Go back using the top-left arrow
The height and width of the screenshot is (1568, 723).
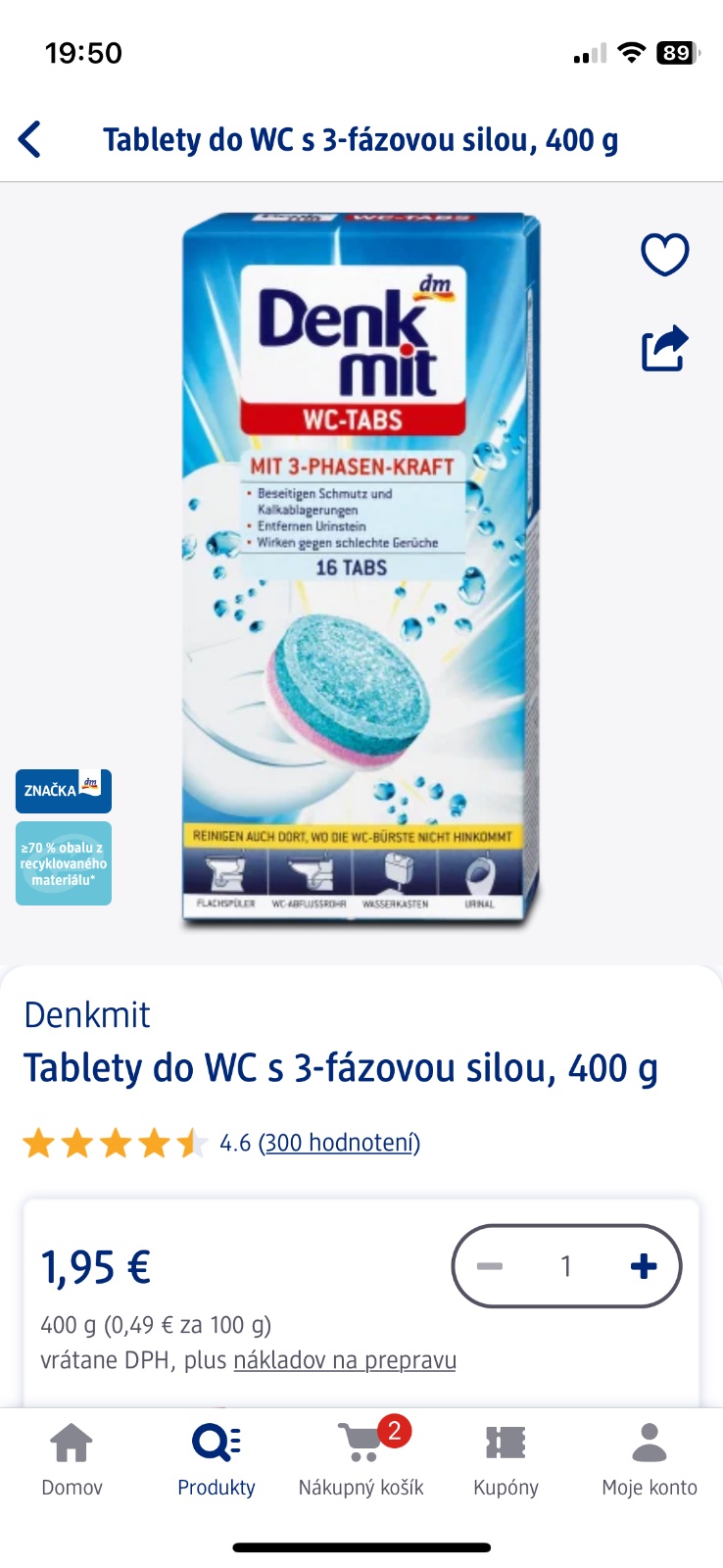click(x=30, y=140)
